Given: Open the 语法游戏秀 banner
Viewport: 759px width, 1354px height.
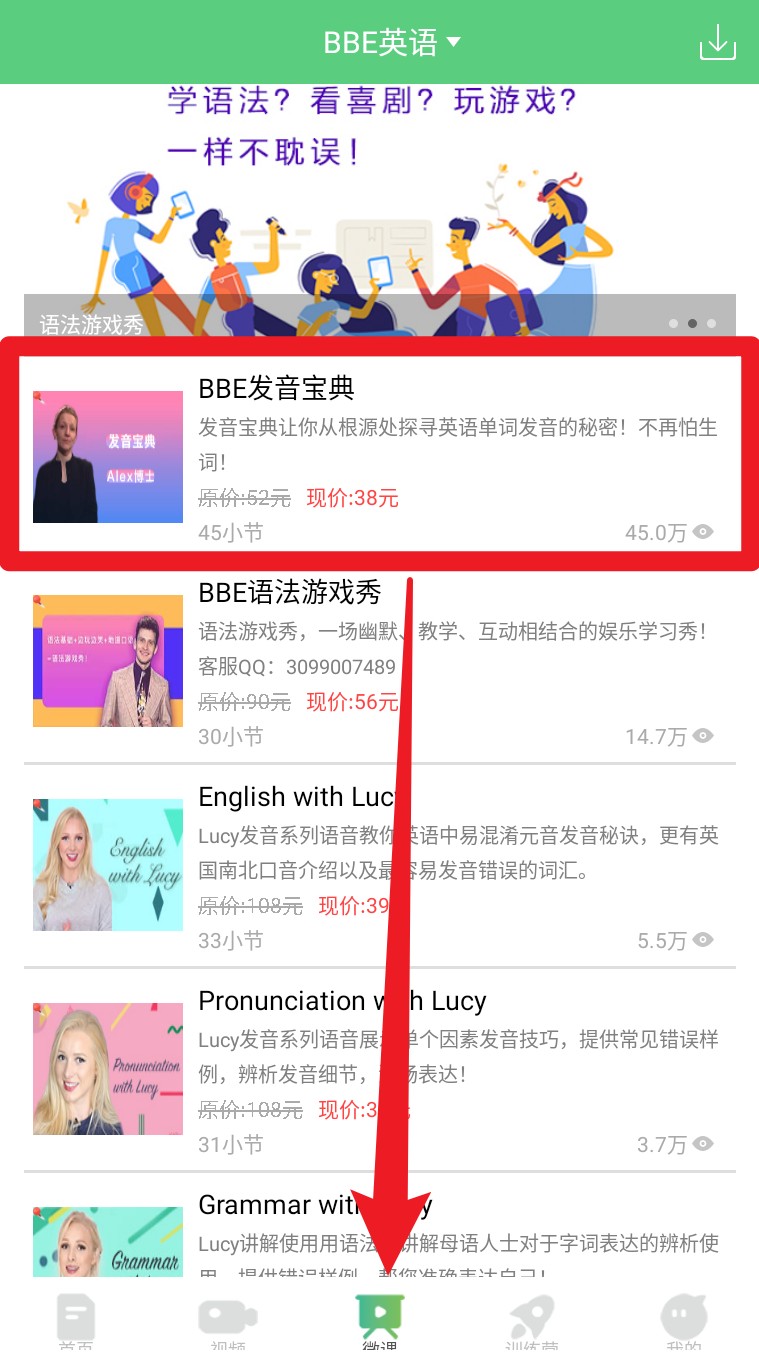Looking at the screenshot, I should coord(379,210).
